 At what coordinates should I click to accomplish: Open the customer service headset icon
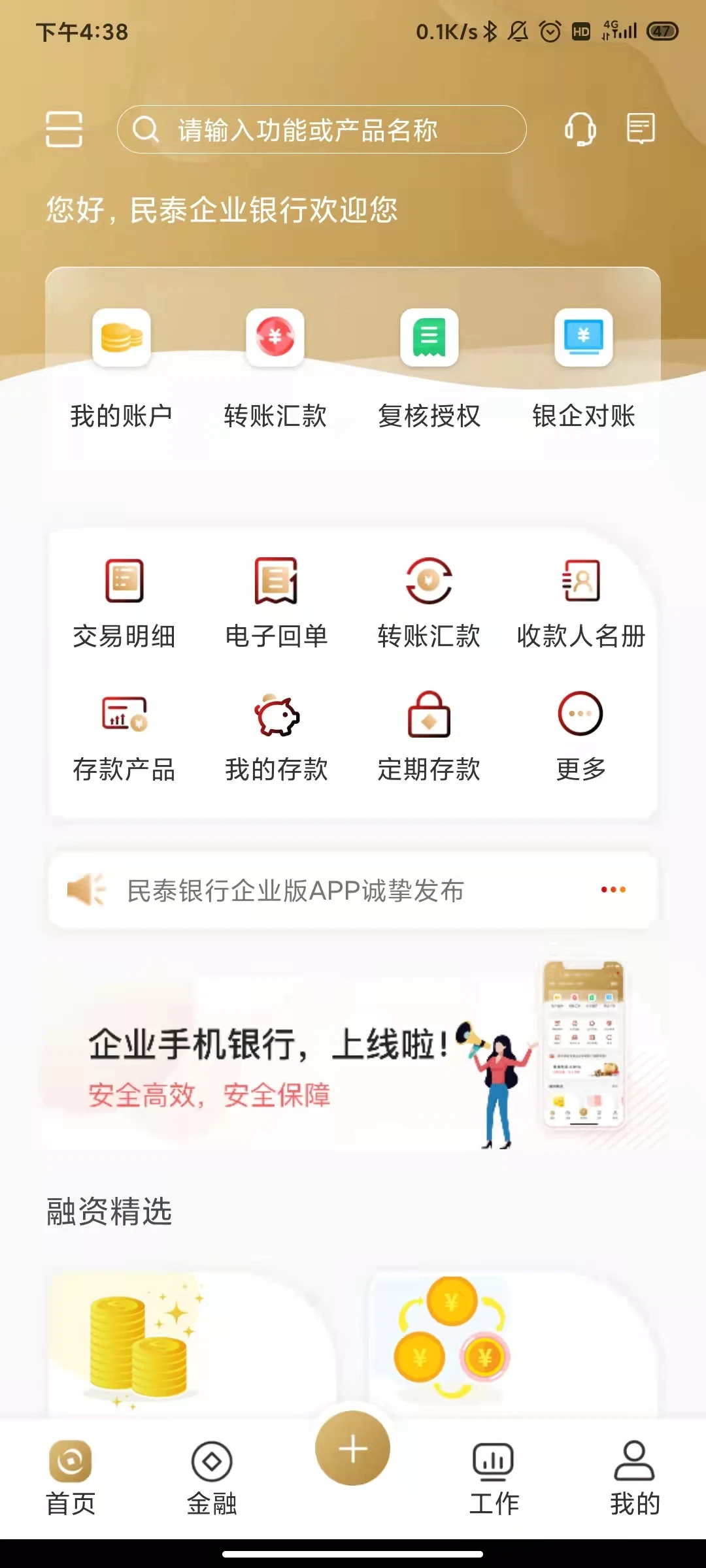(580, 129)
